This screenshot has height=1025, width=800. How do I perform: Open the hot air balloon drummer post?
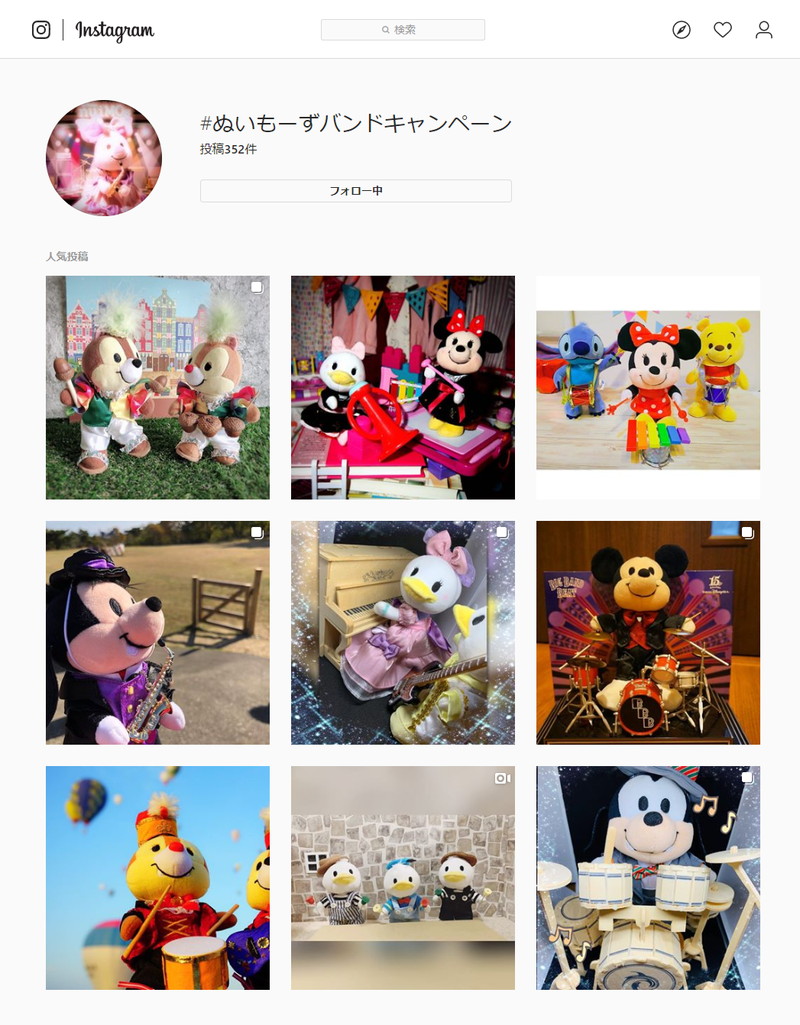[x=158, y=878]
